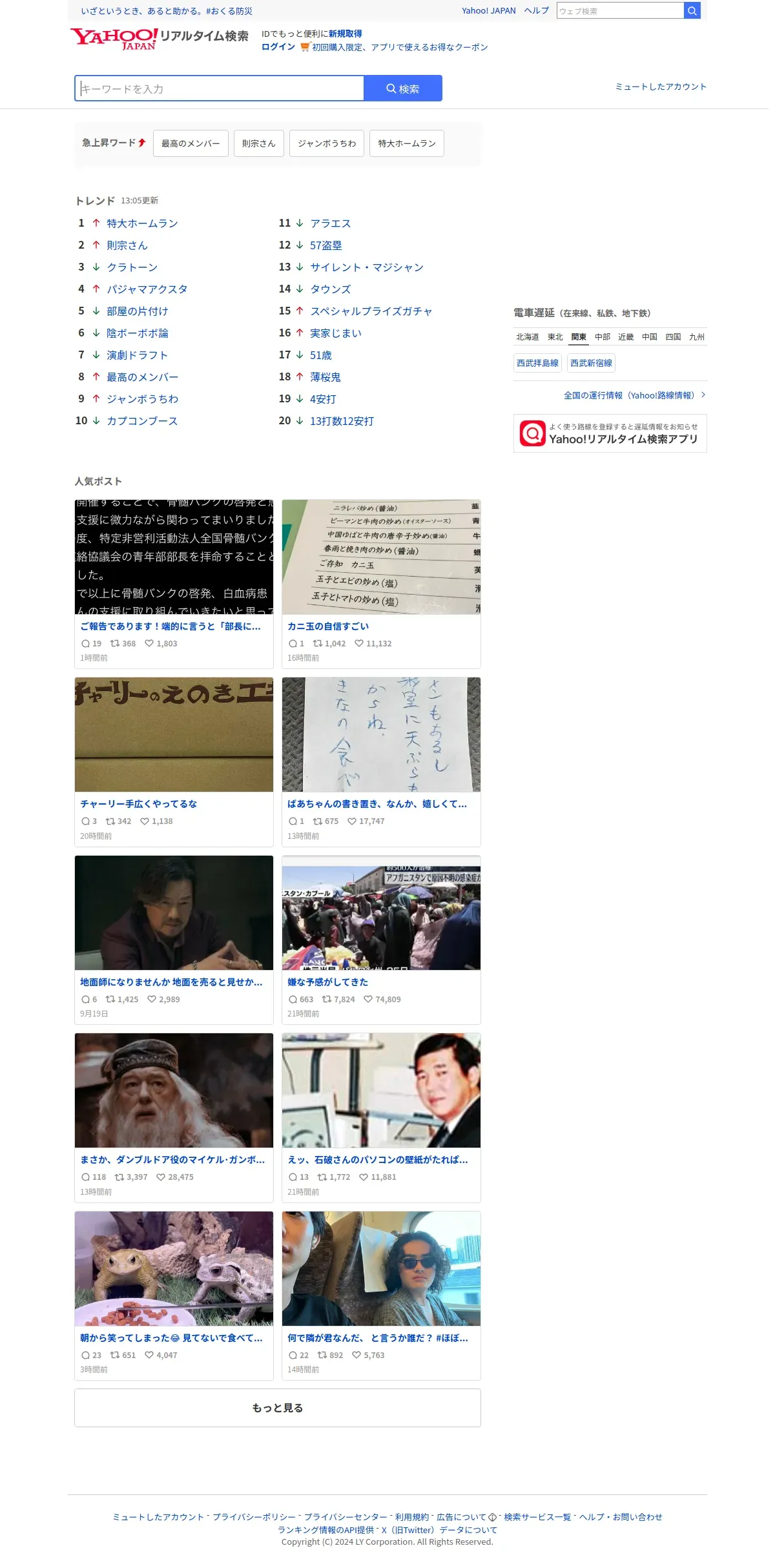Viewport: 775px width, 1568px height.
Task: Open 西武拝島線 delay info
Action: pyautogui.click(x=537, y=363)
